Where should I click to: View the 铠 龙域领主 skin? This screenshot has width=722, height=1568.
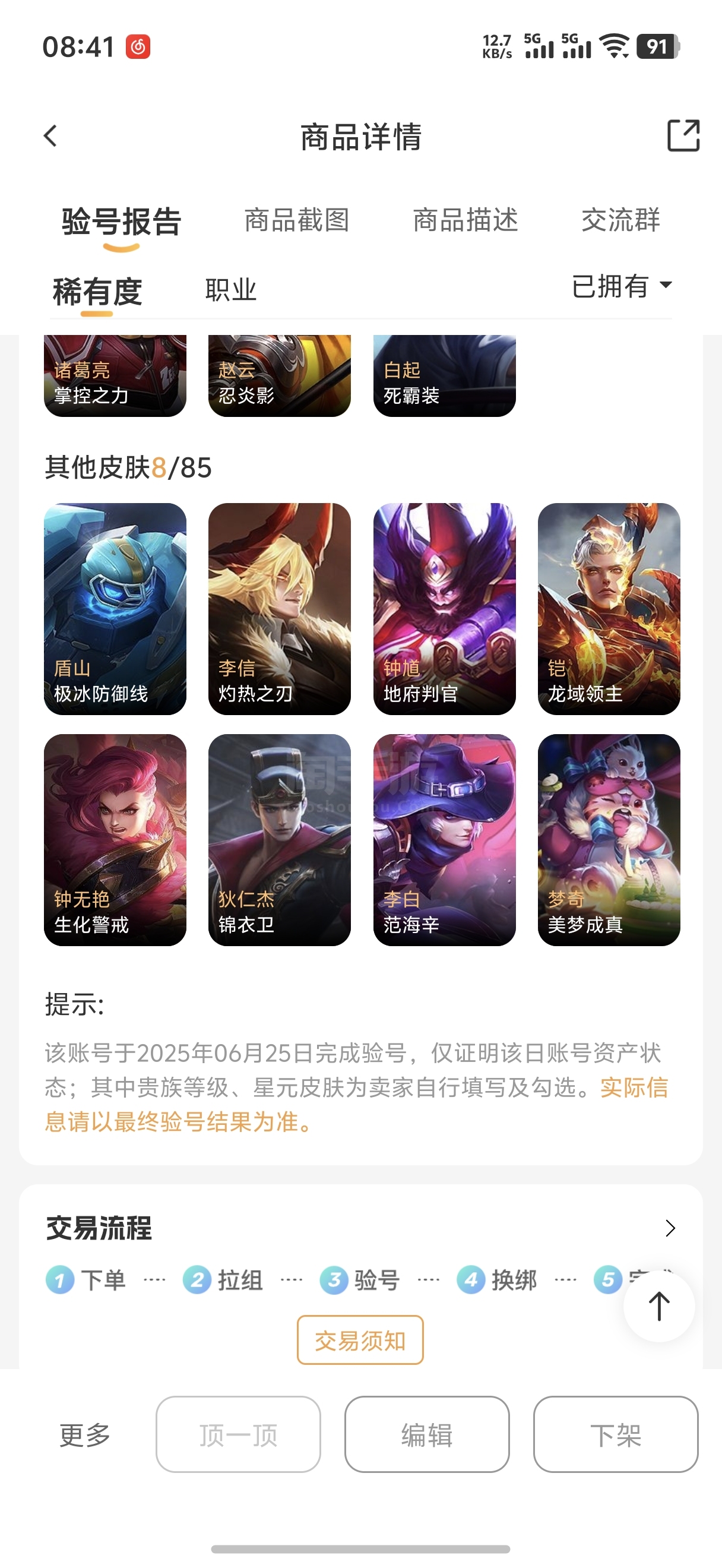point(609,609)
